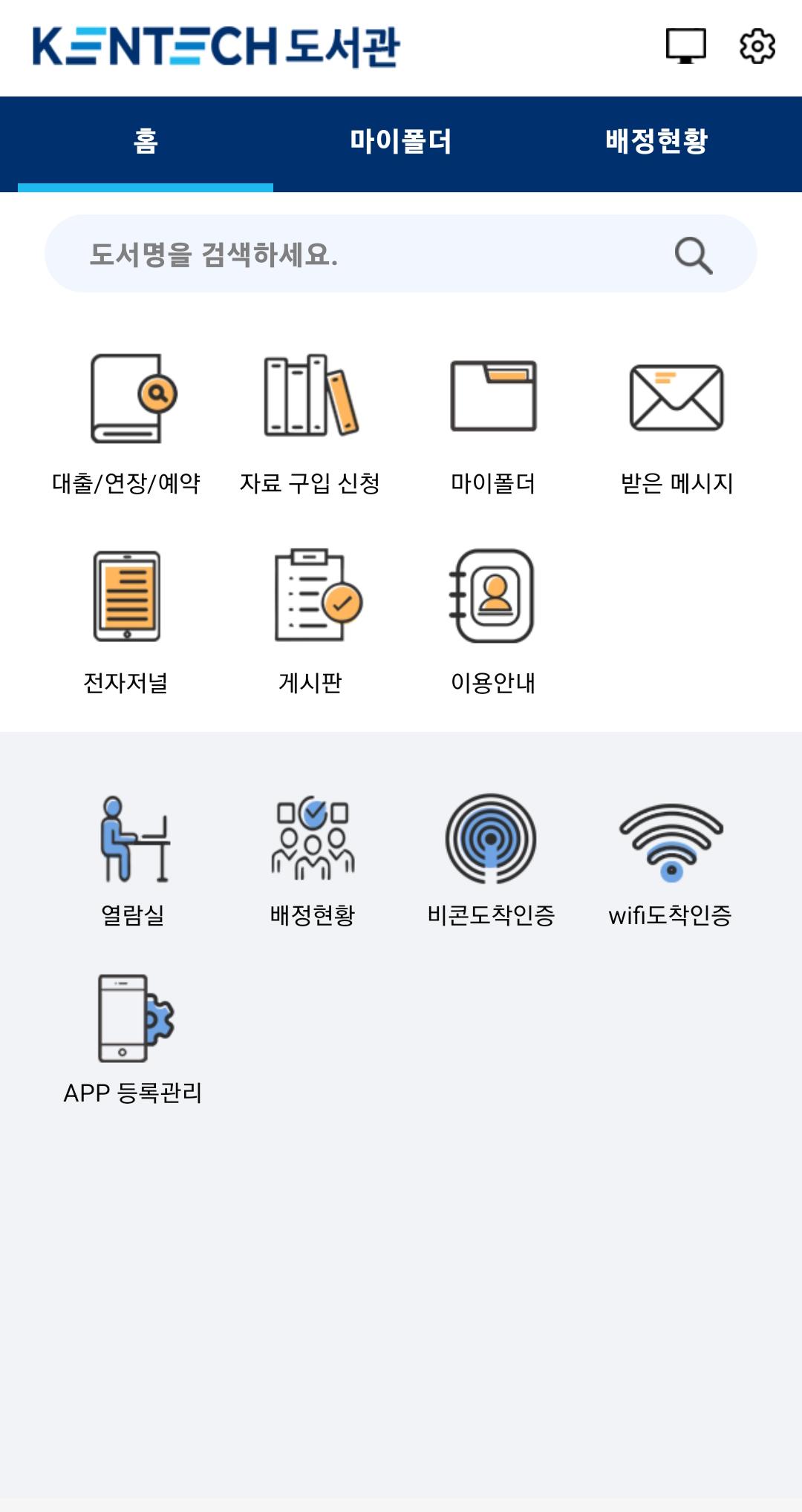This screenshot has height=1512, width=802.
Task: Switch to the 배정현황 top tab
Action: (656, 141)
